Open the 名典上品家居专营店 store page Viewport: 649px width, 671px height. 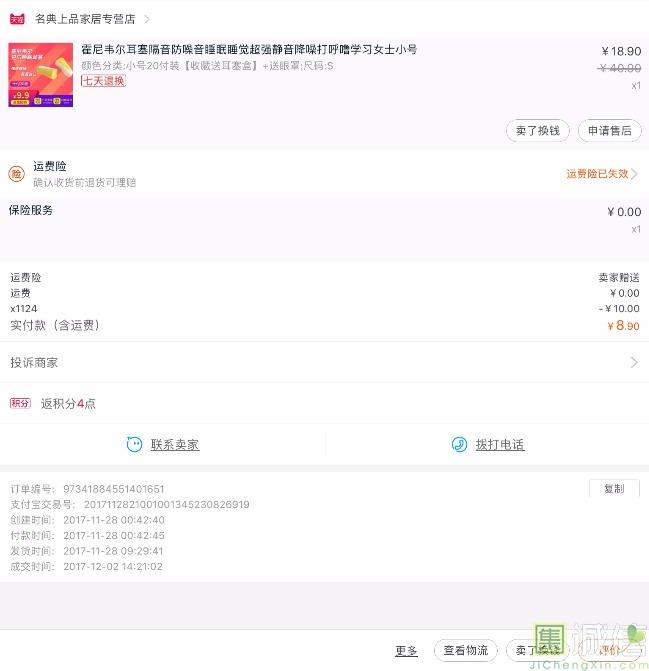pyautogui.click(x=85, y=19)
